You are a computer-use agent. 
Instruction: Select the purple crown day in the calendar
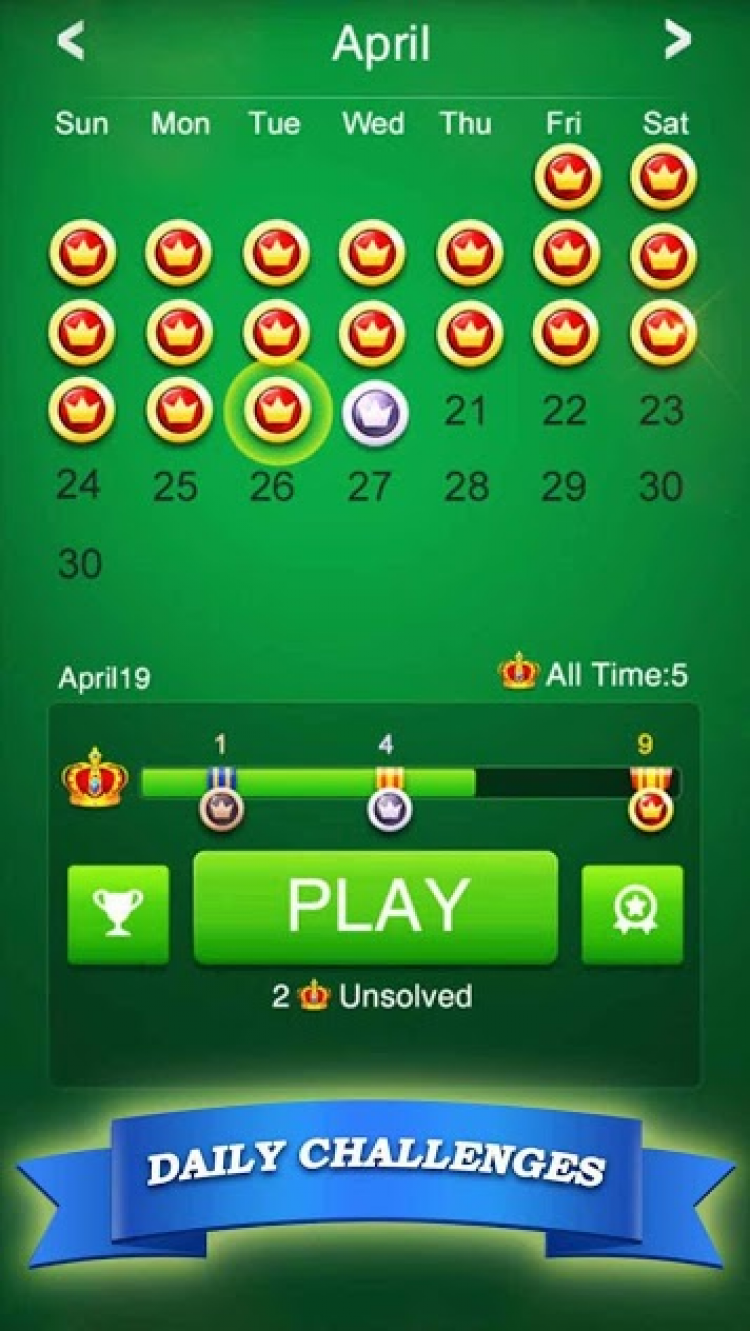[x=375, y=412]
